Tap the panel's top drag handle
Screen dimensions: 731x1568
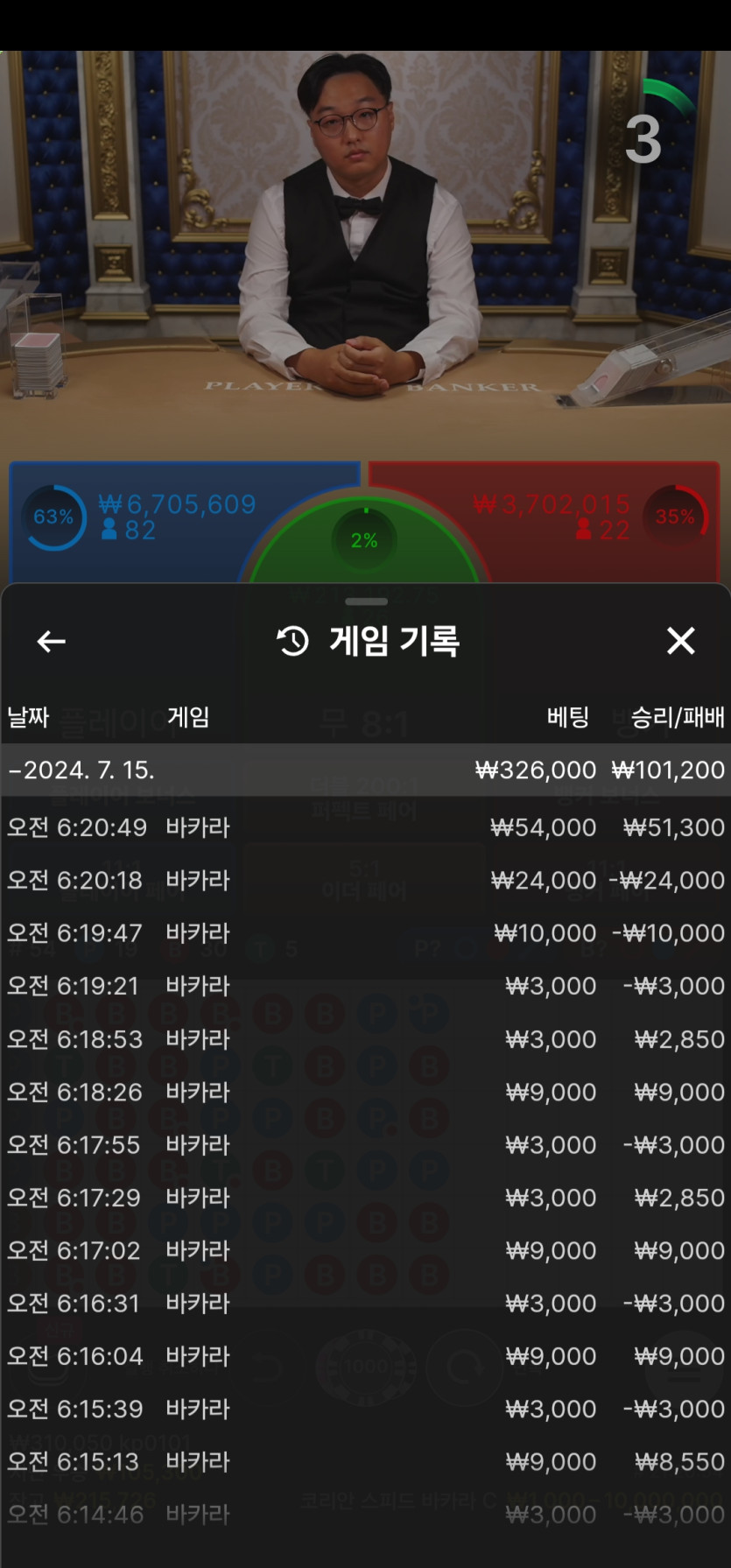(x=366, y=601)
